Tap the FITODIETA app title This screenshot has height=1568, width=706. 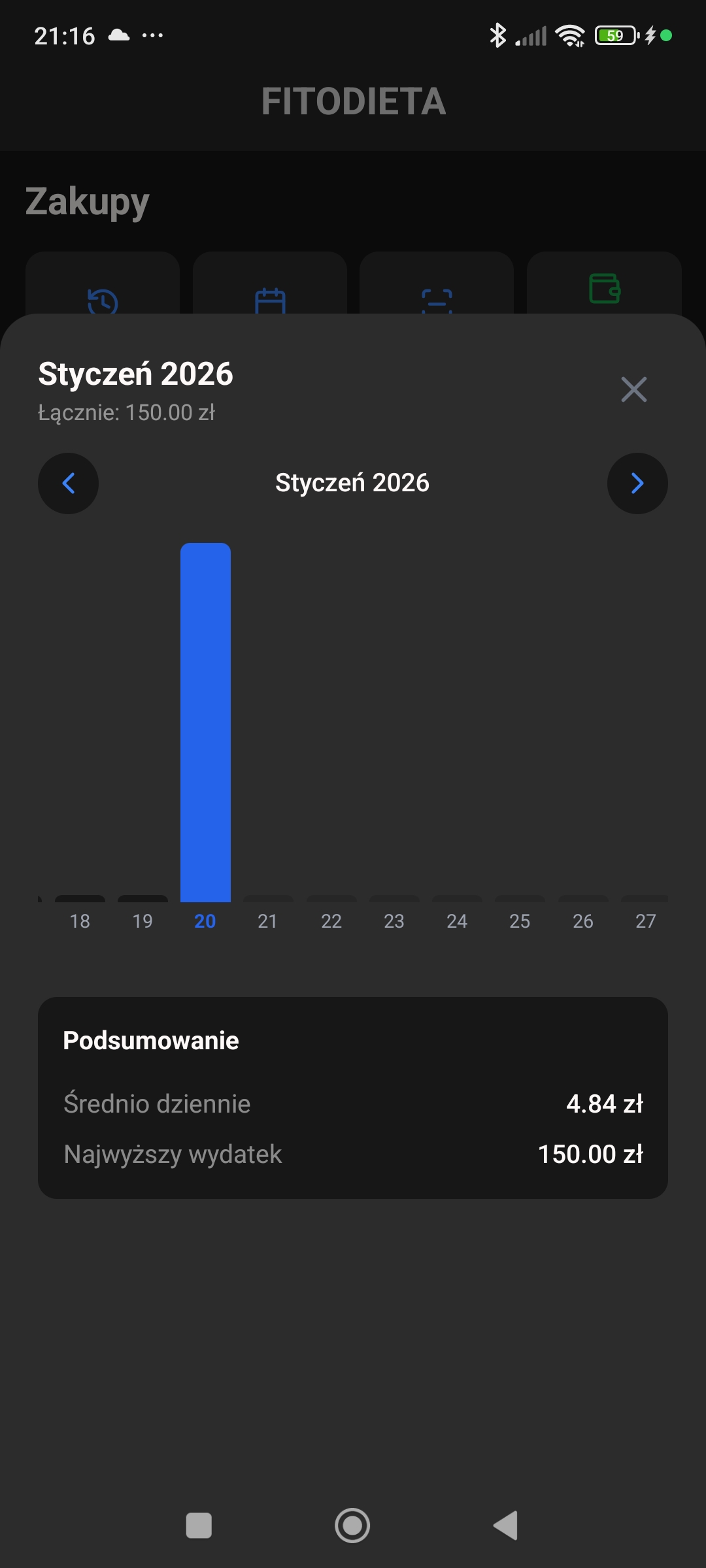point(352,102)
